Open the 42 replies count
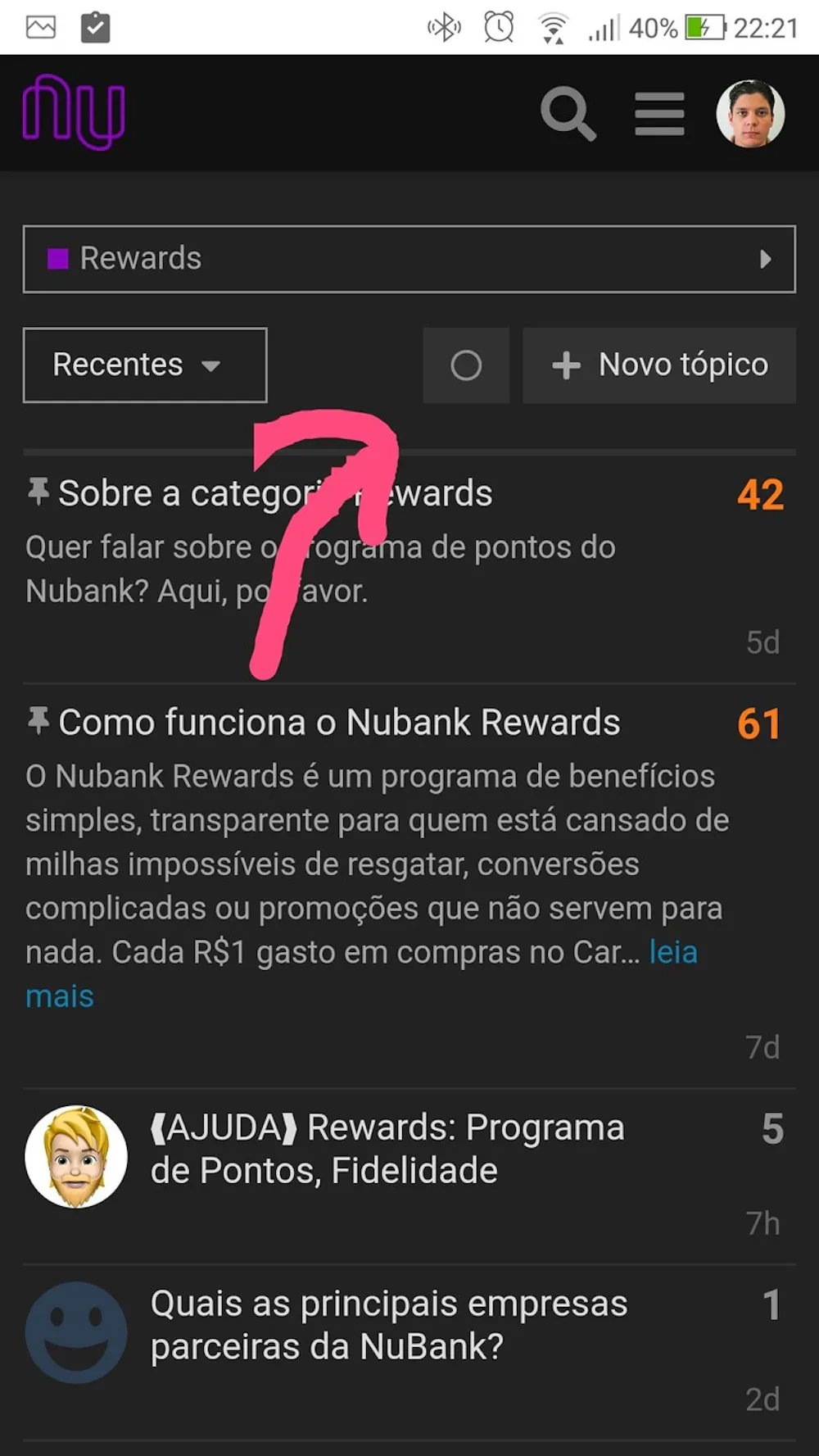 click(x=760, y=495)
